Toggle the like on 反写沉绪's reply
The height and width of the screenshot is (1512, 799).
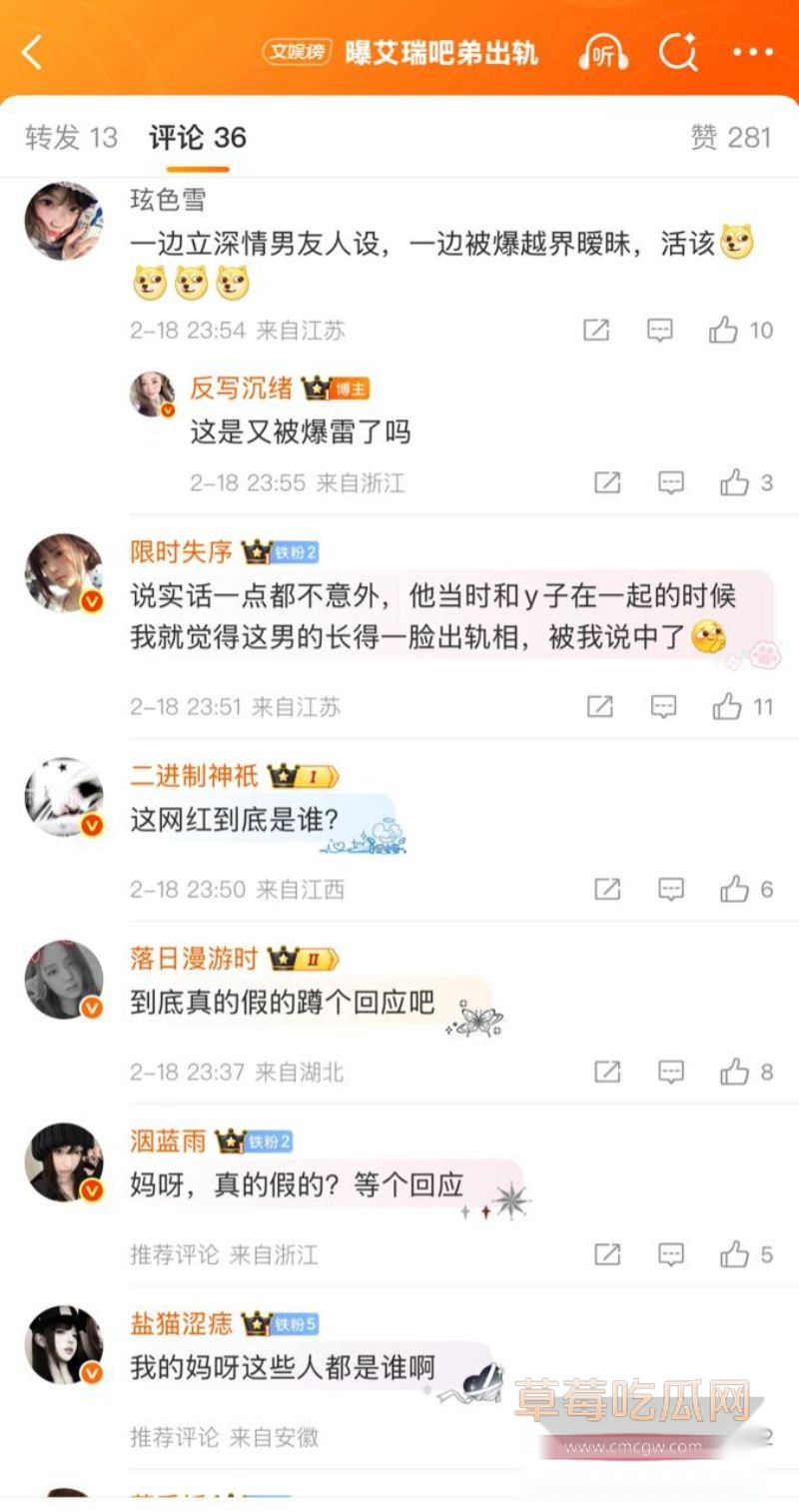(x=735, y=483)
